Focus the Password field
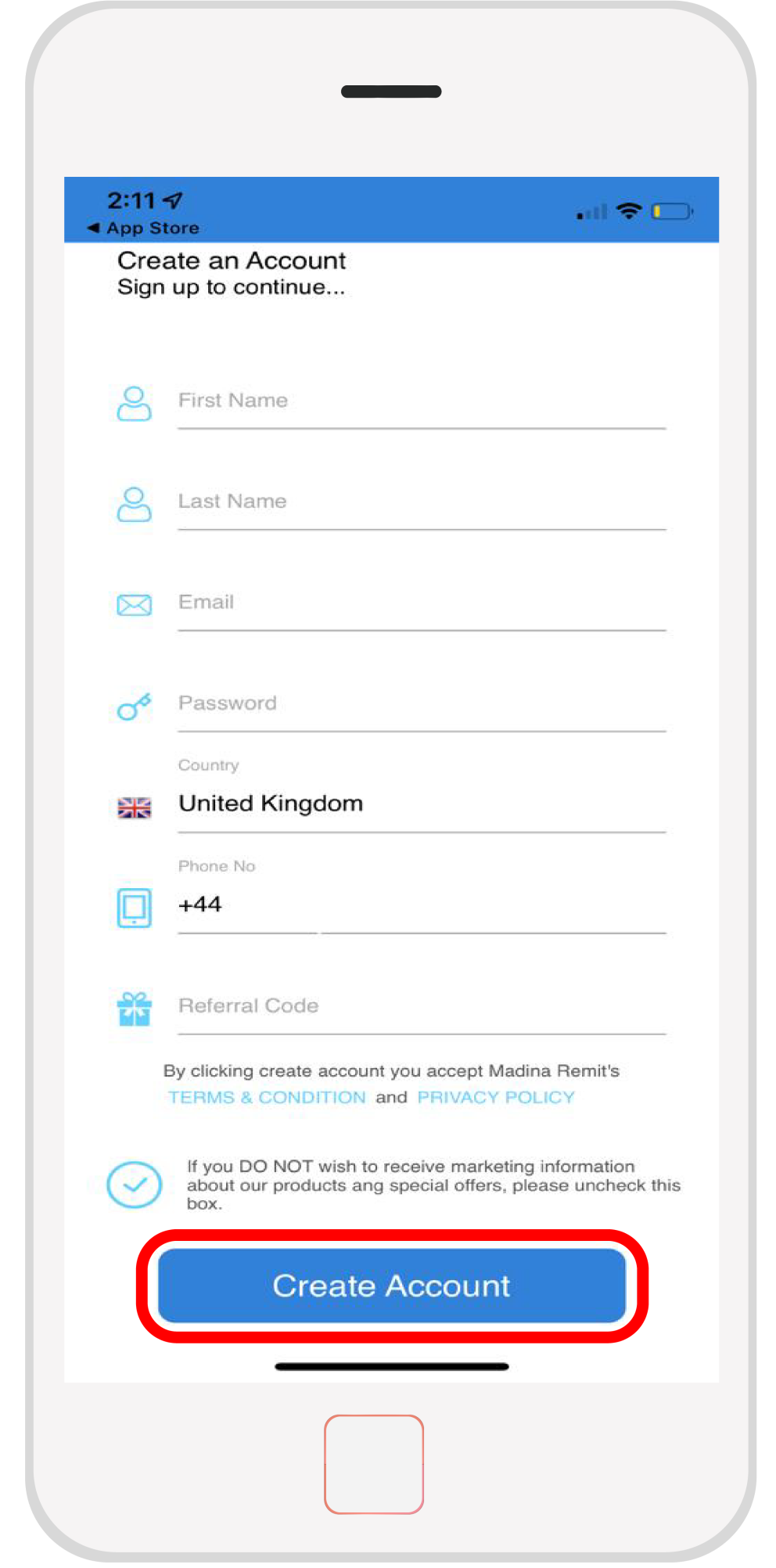Image resolution: width=776 pixels, height=1568 pixels. [421, 704]
